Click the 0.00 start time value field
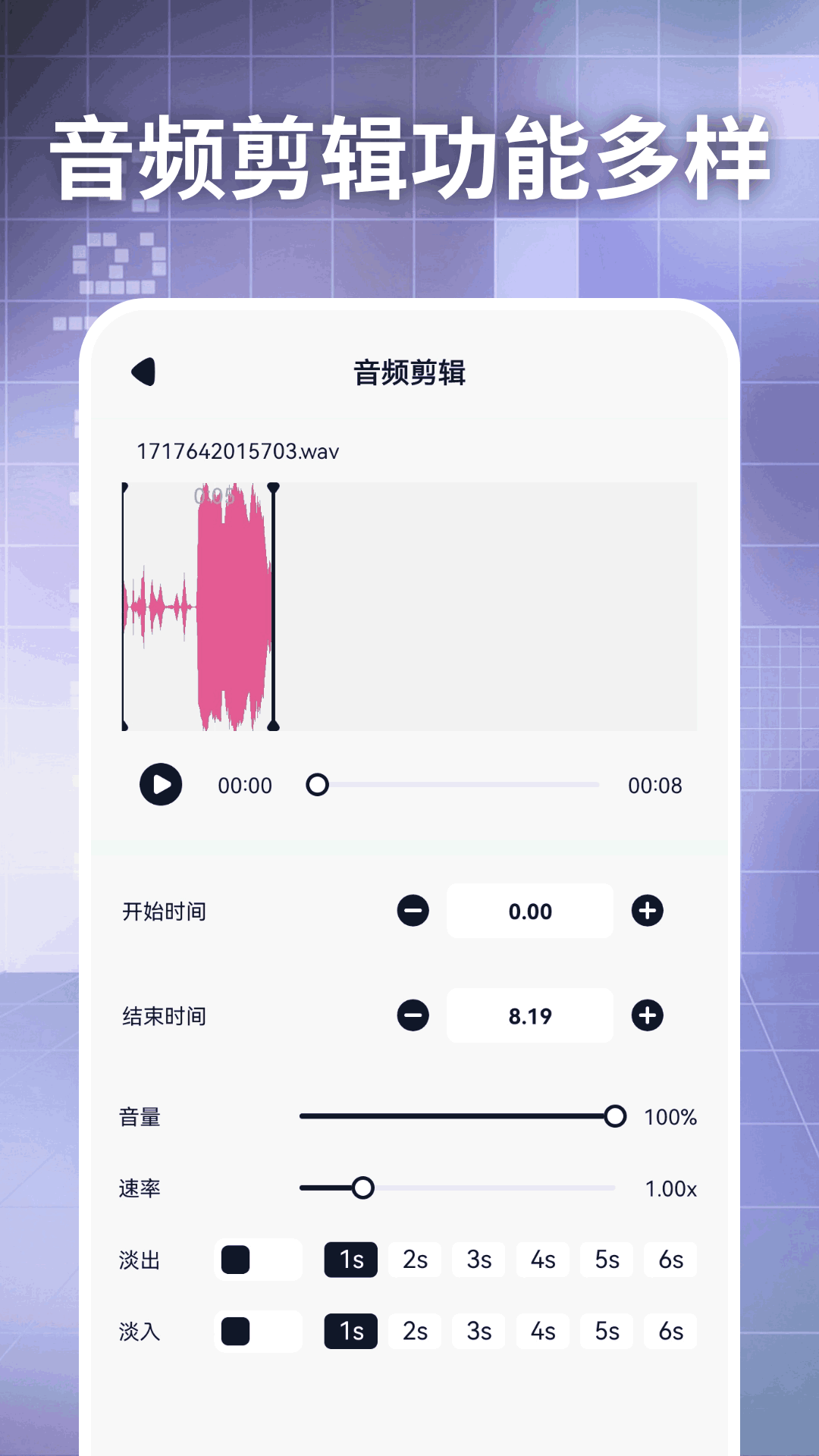 click(x=529, y=912)
